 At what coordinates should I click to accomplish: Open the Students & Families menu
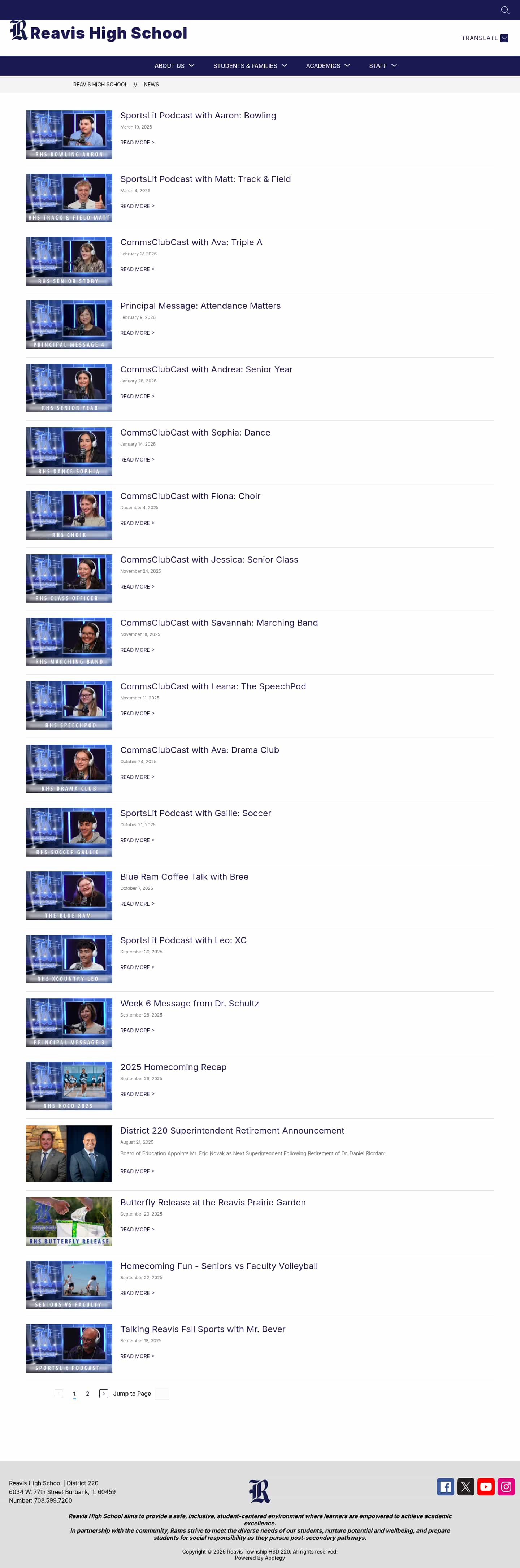click(250, 66)
